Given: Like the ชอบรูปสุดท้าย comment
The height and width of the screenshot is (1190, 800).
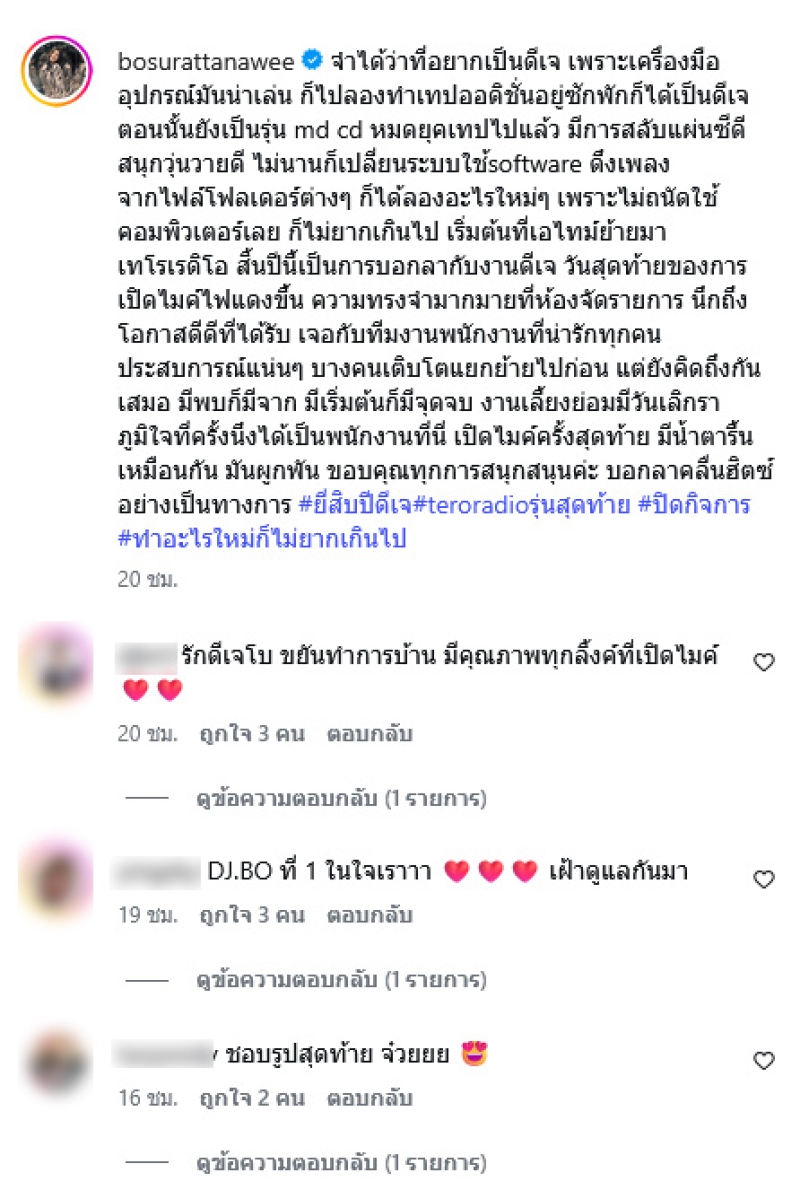Looking at the screenshot, I should (x=763, y=1061).
